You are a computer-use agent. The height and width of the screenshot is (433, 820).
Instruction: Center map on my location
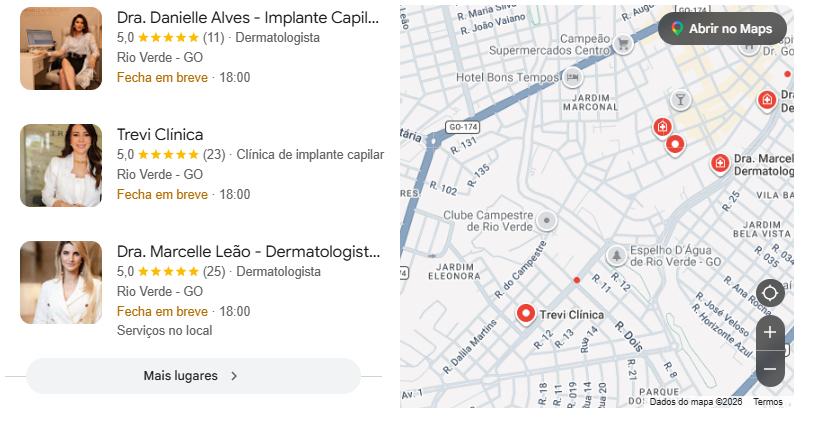(770, 293)
